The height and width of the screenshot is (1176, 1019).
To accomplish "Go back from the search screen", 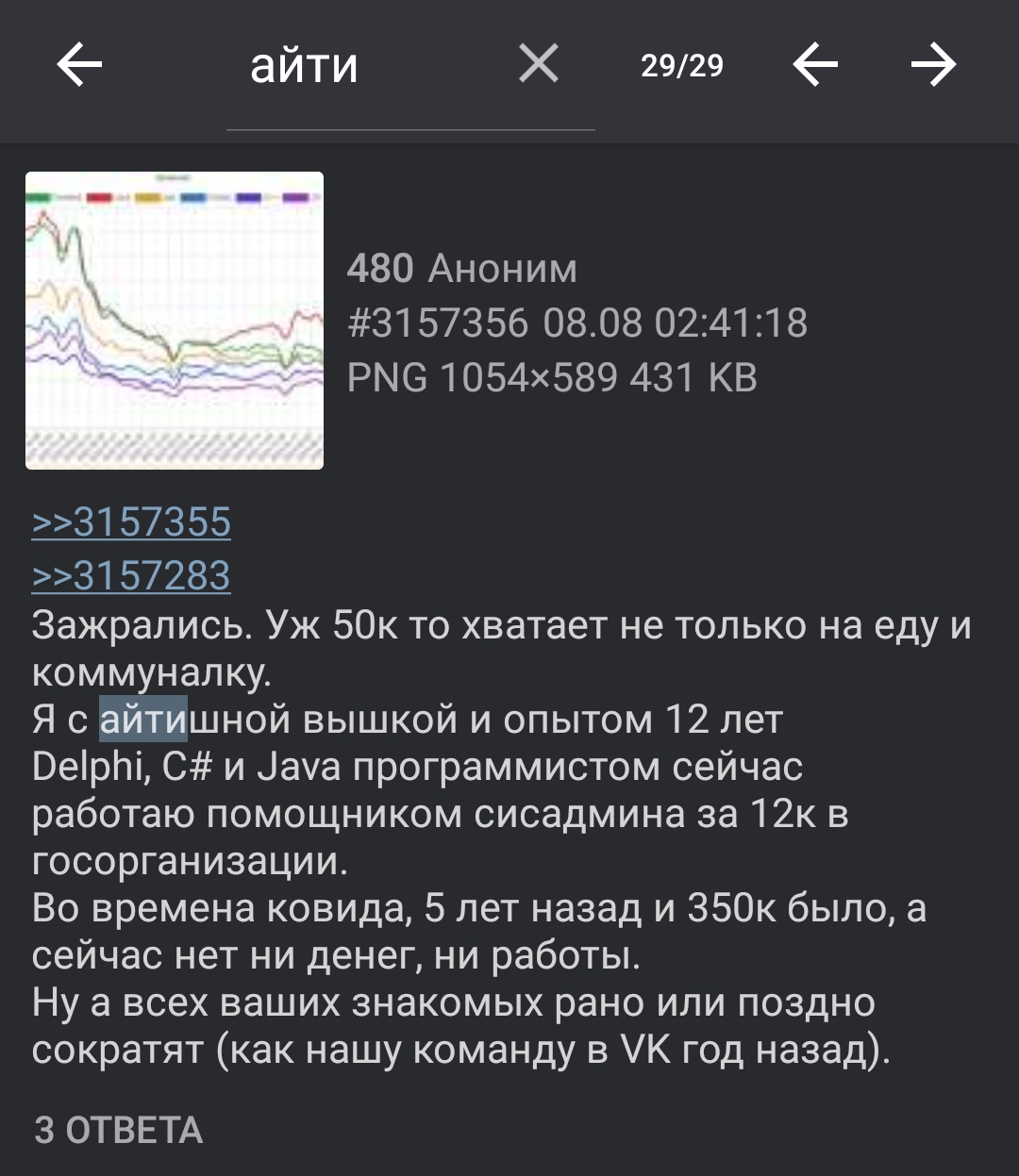I will [x=79, y=65].
